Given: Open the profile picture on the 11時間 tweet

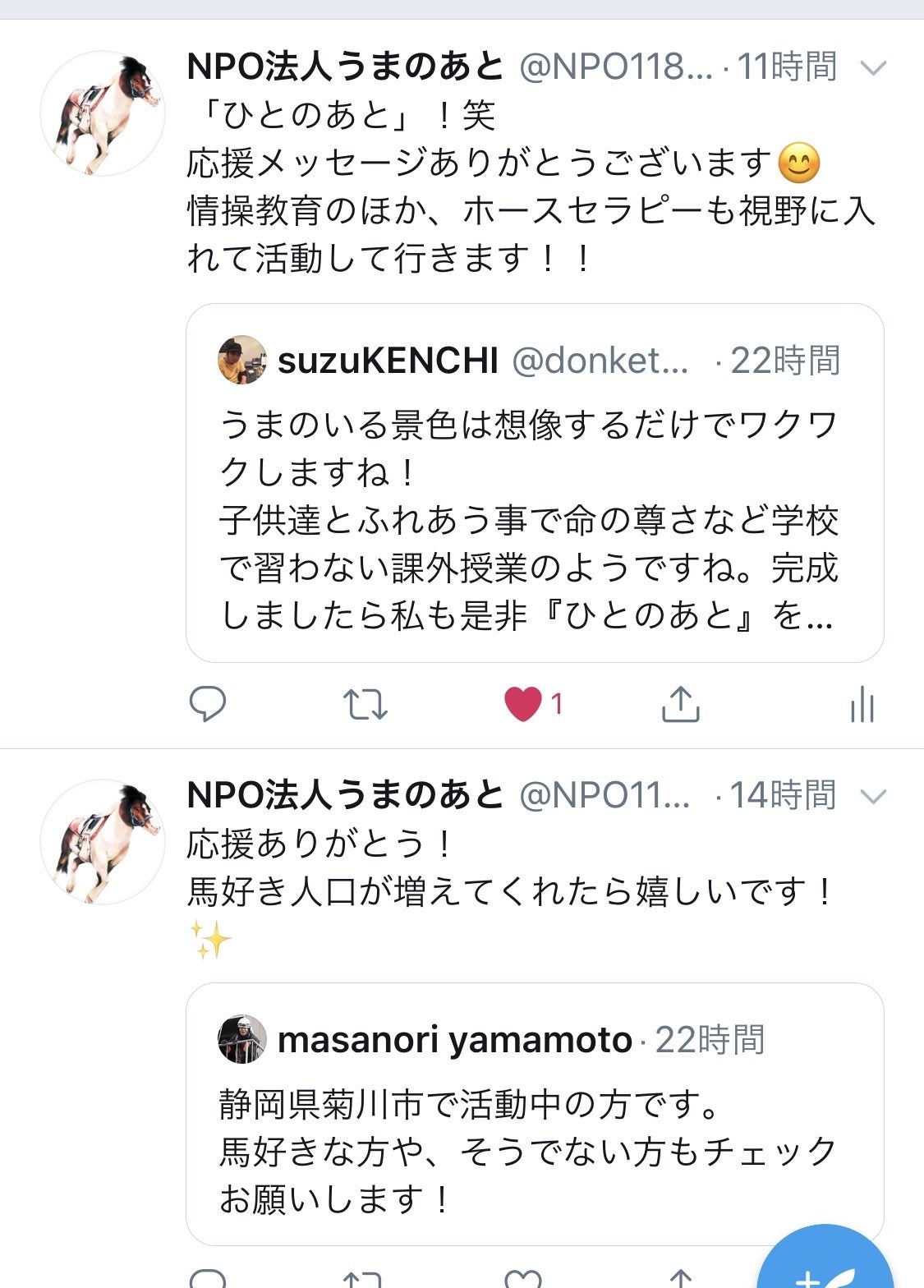Looking at the screenshot, I should [x=103, y=113].
